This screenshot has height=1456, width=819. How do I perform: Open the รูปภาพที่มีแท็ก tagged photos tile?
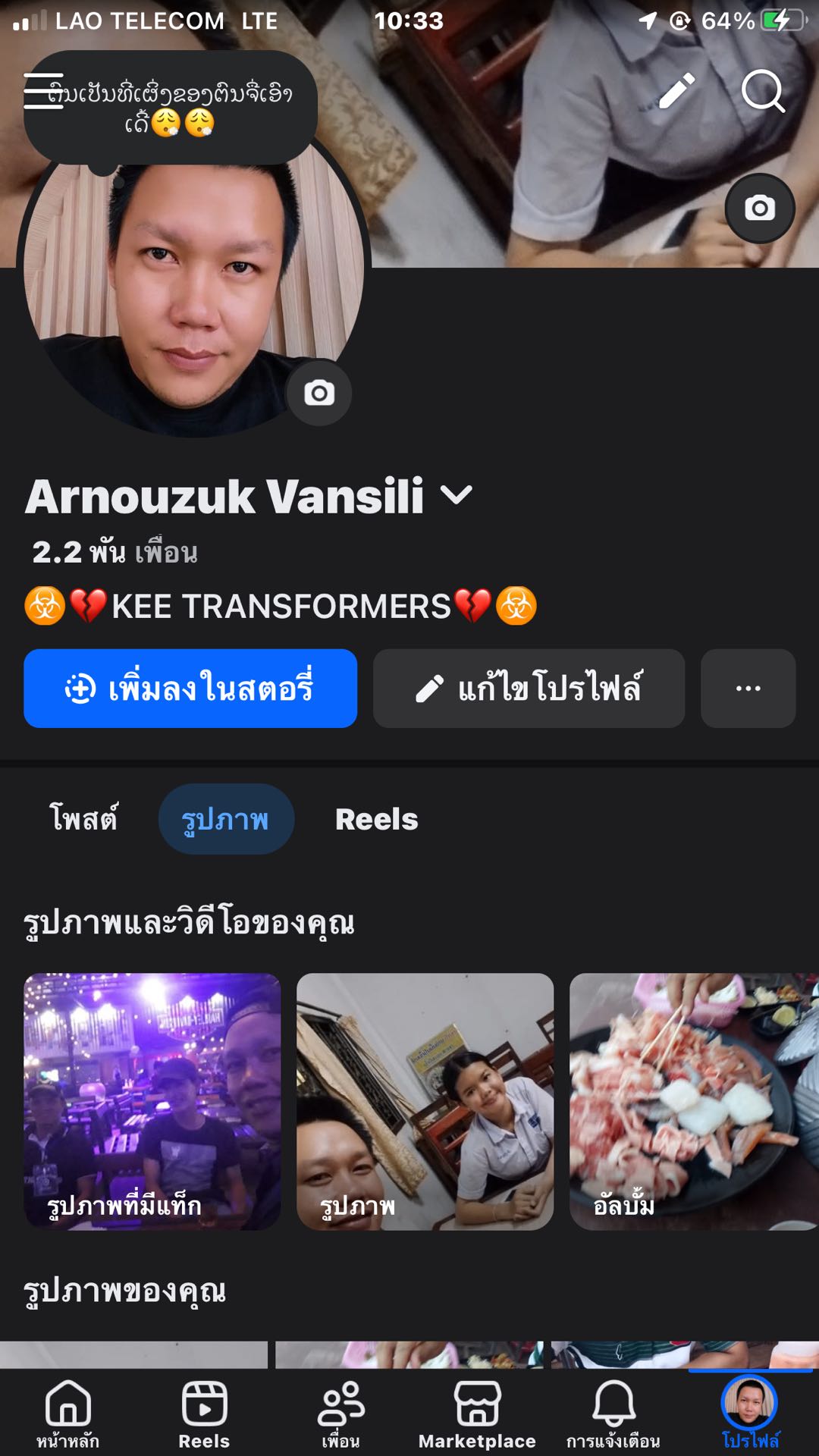[152, 1101]
